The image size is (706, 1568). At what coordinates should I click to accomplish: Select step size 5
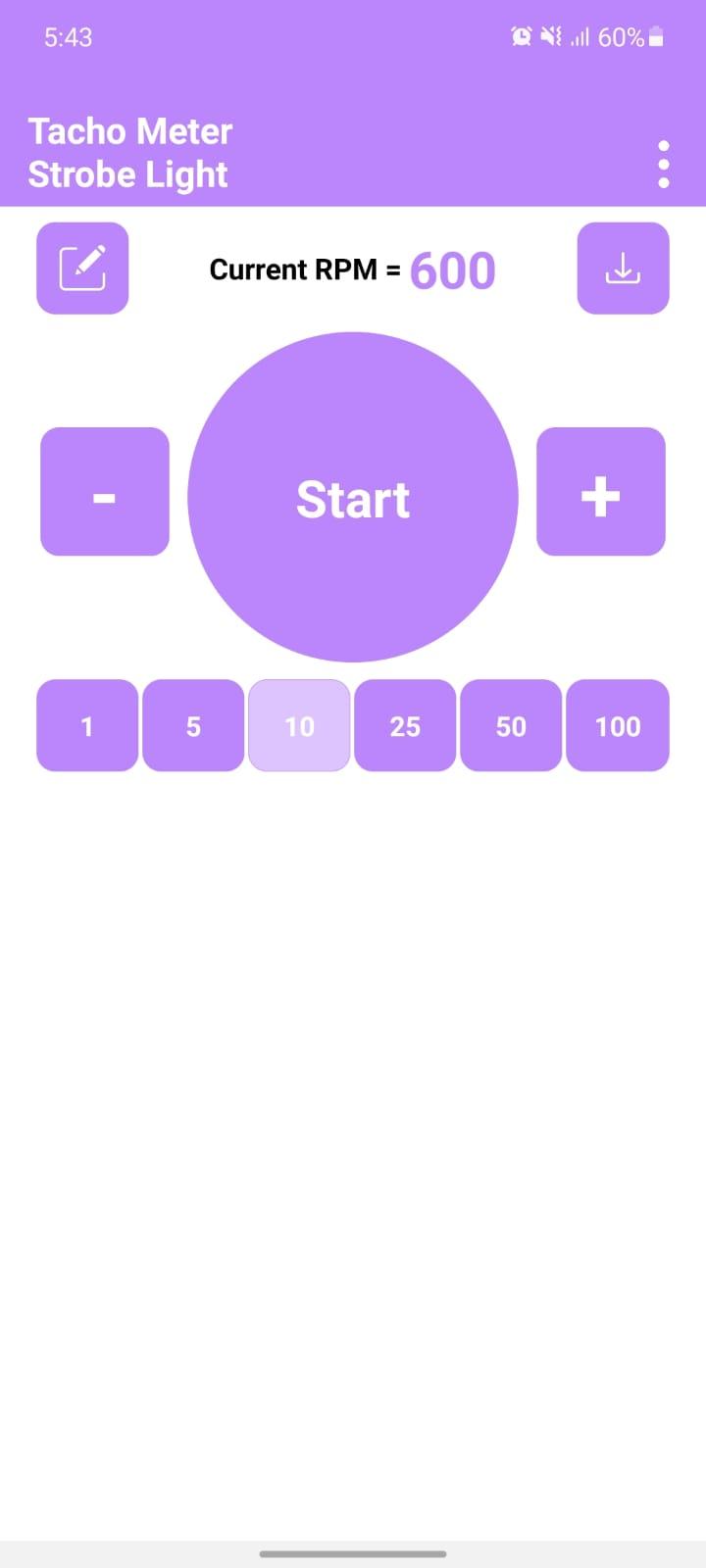[193, 725]
